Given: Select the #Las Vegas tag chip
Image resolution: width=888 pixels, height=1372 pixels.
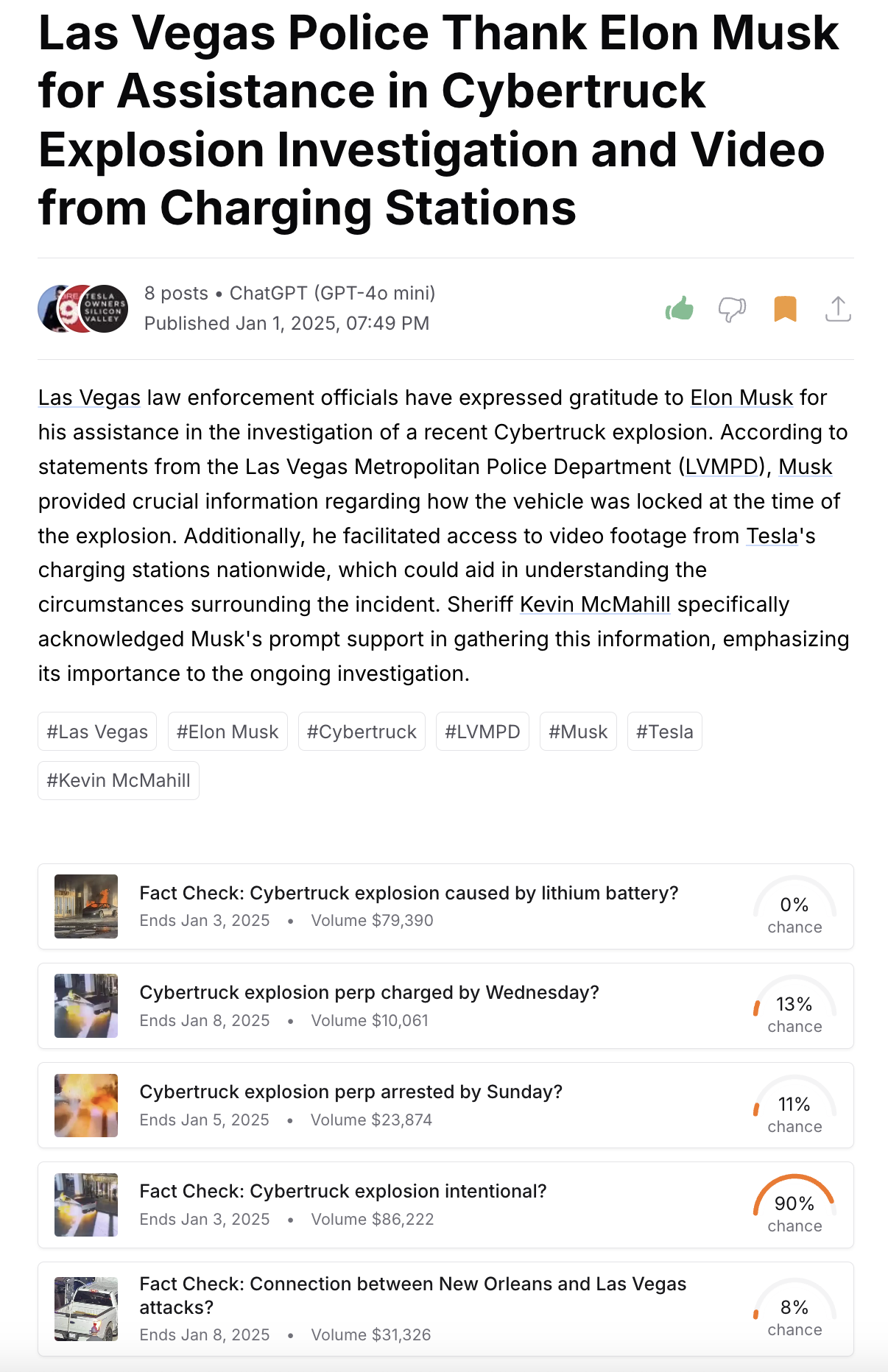Looking at the screenshot, I should (x=97, y=732).
